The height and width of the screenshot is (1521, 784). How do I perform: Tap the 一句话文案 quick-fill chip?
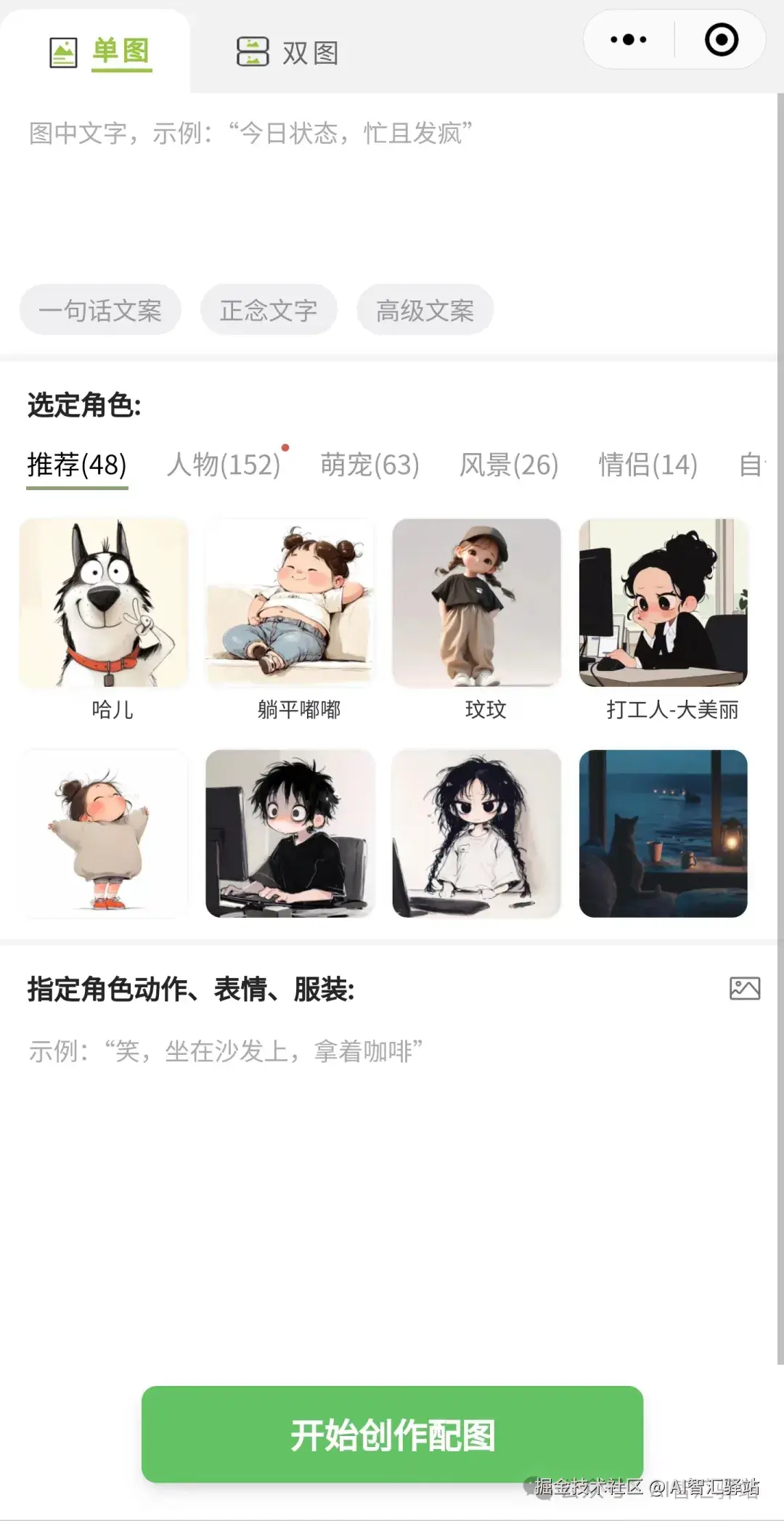[x=99, y=310]
